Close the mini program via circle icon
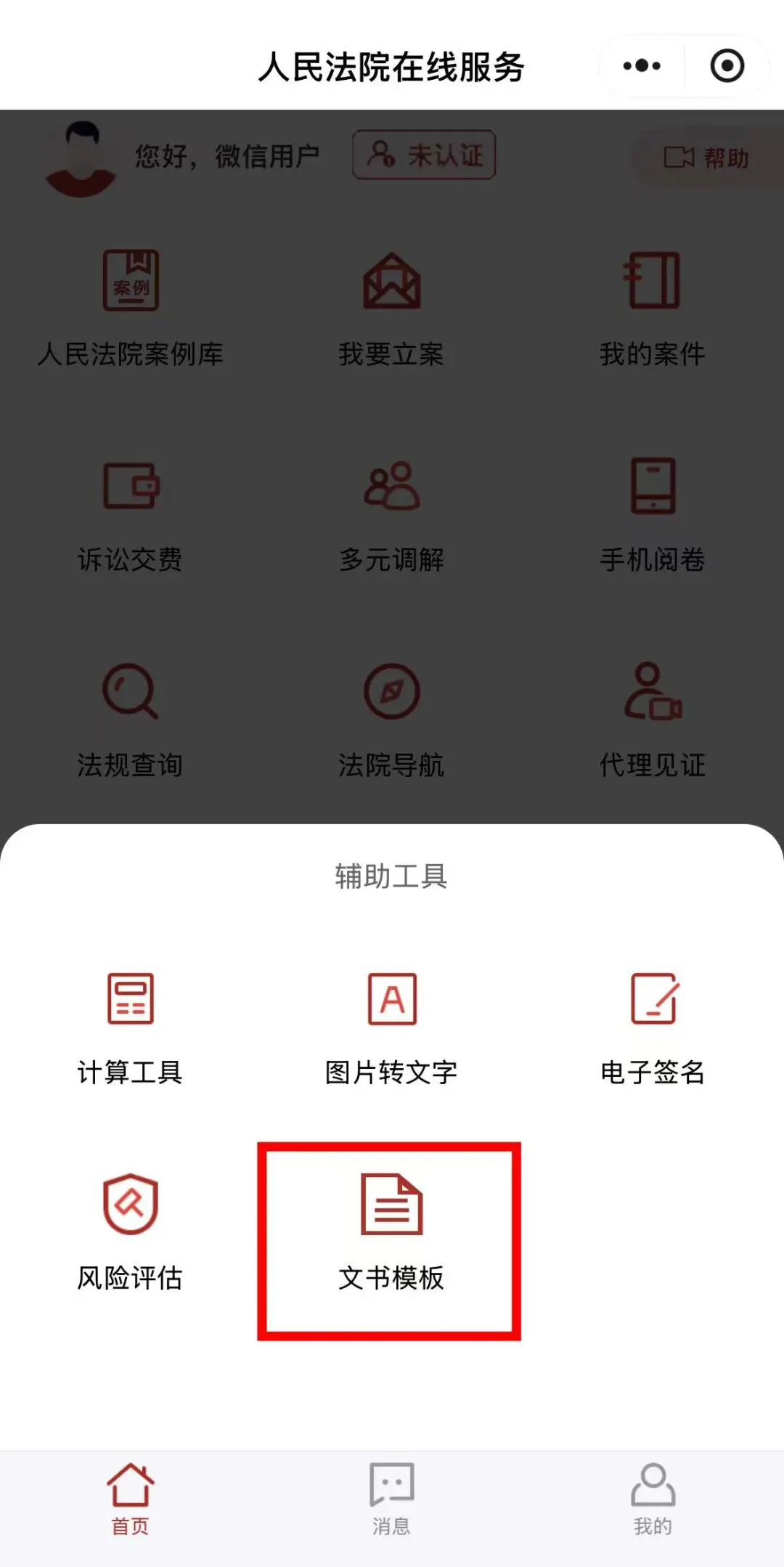 727,66
